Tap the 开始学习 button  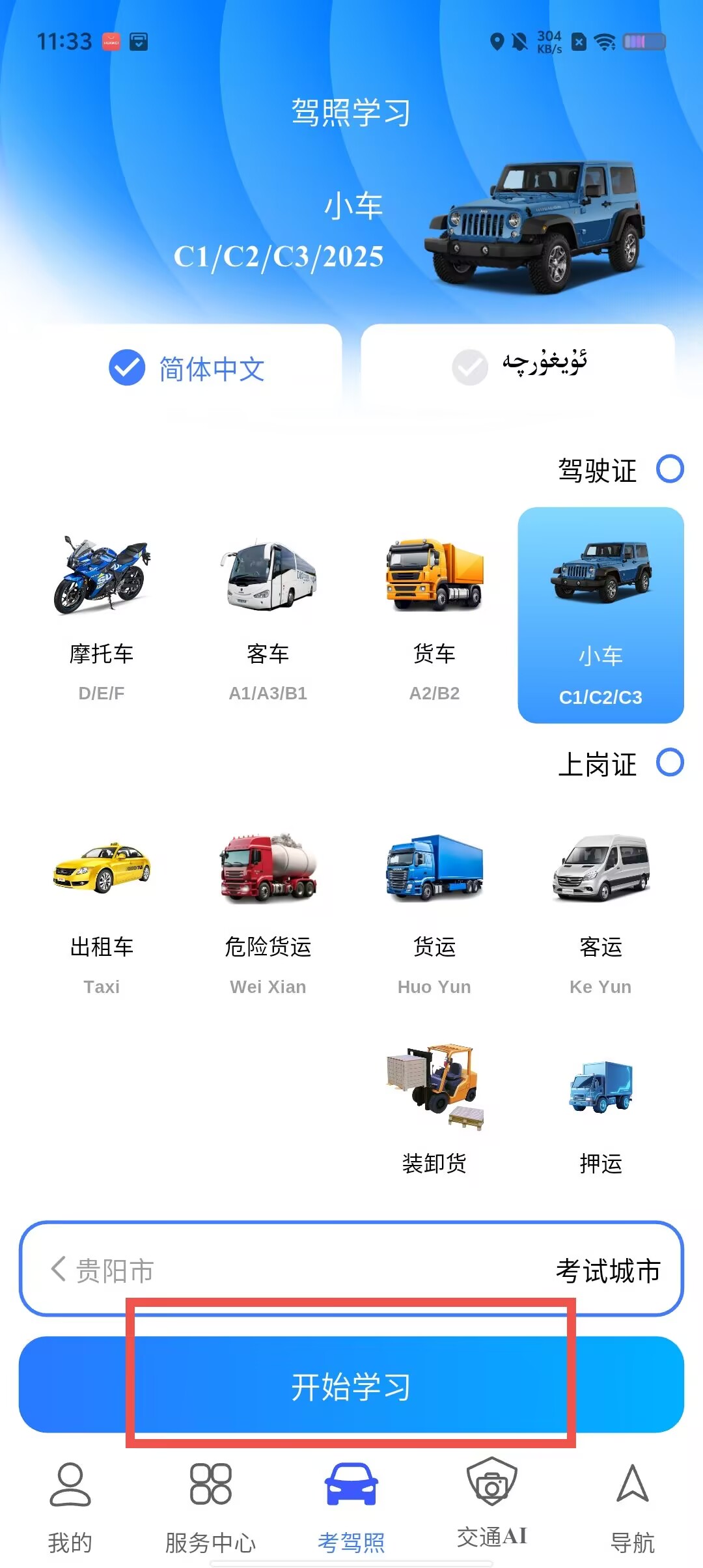point(351,1385)
